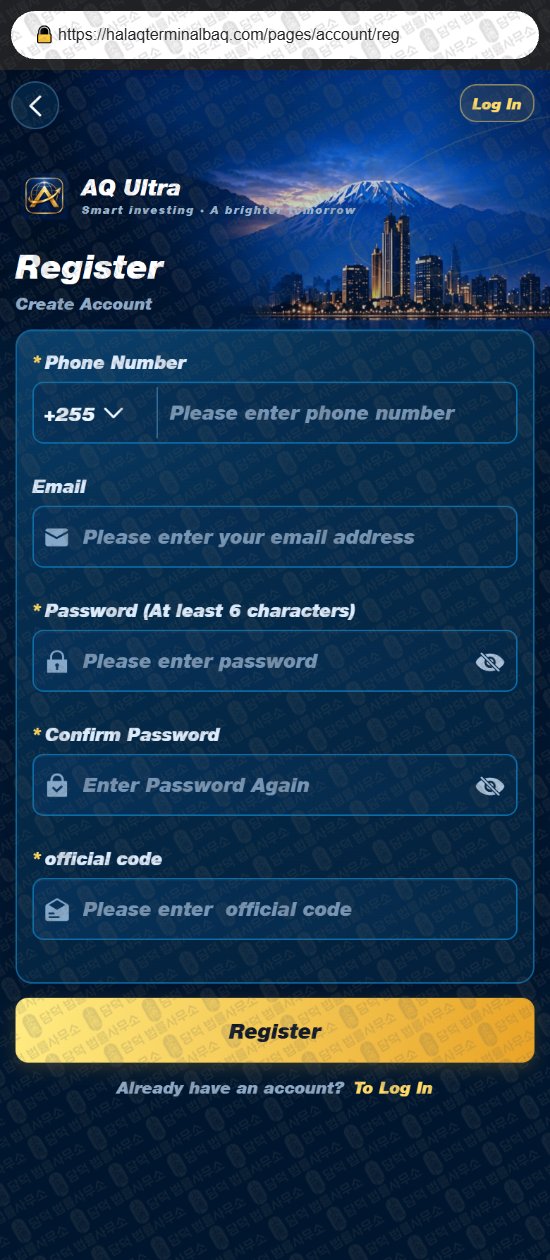Image resolution: width=550 pixels, height=1260 pixels.
Task: Follow the To Log In link
Action: tap(393, 1088)
